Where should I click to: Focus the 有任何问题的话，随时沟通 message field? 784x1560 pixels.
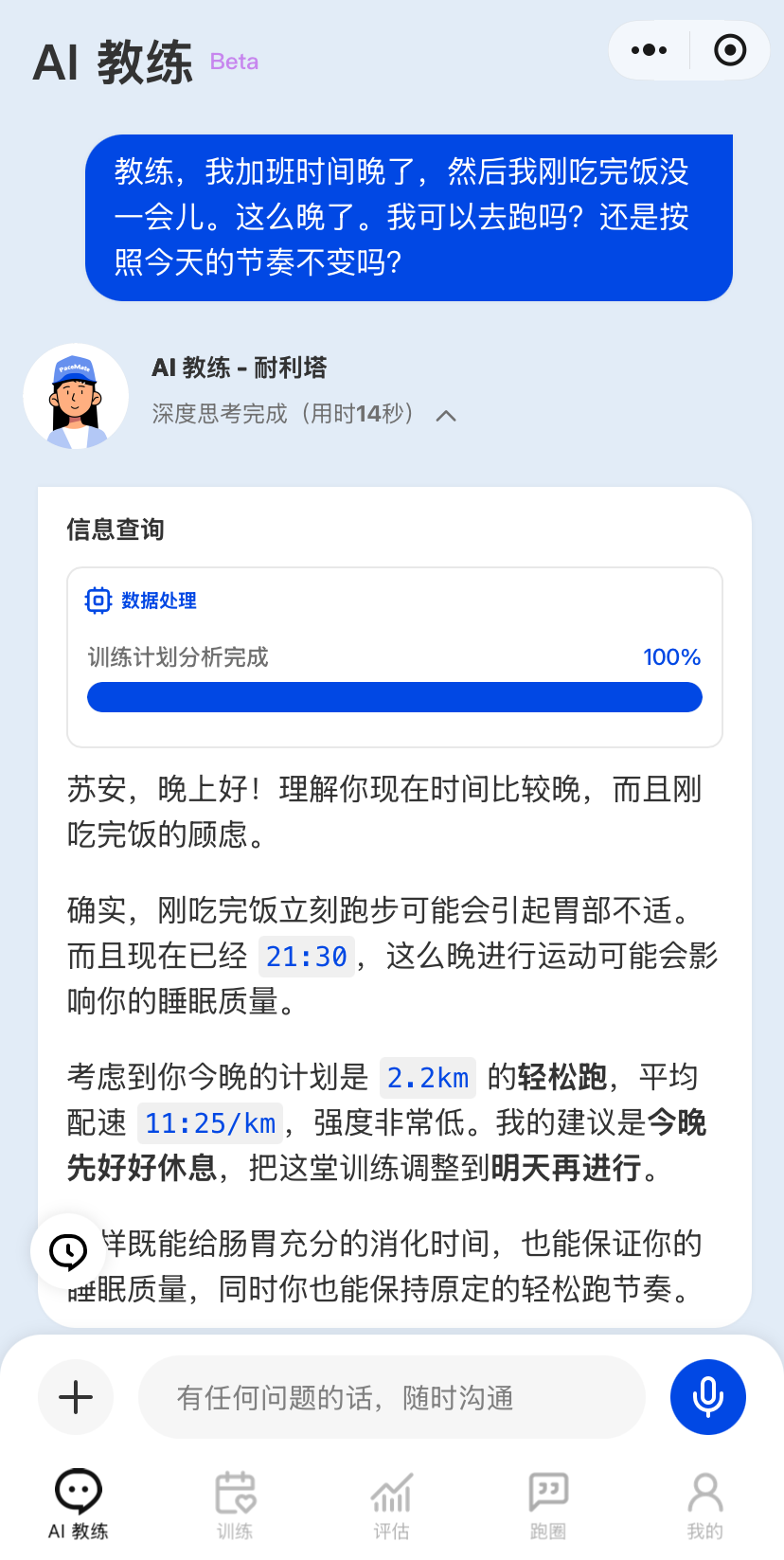click(392, 1397)
